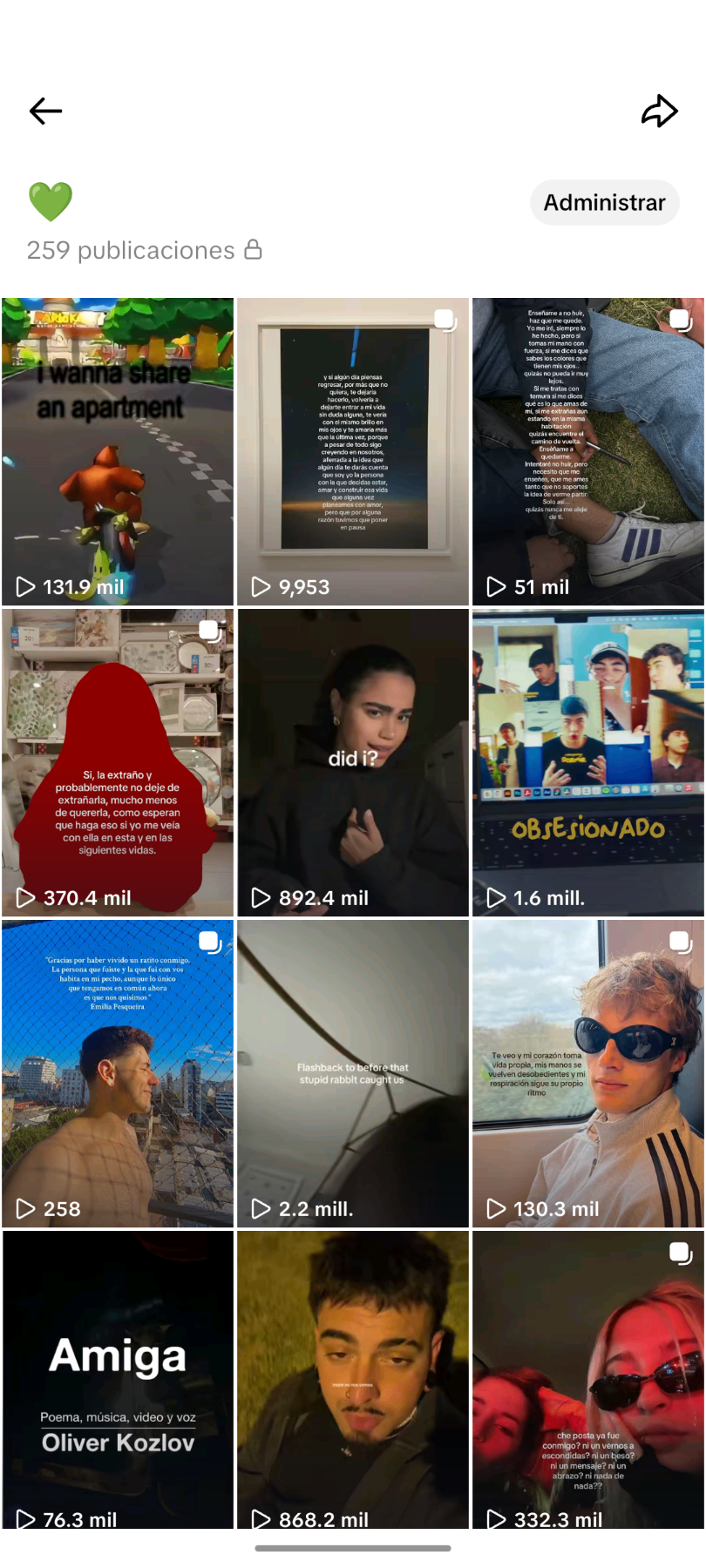Open the 'i wanna share an apartment' video
The image size is (706, 1568).
pyautogui.click(x=118, y=451)
